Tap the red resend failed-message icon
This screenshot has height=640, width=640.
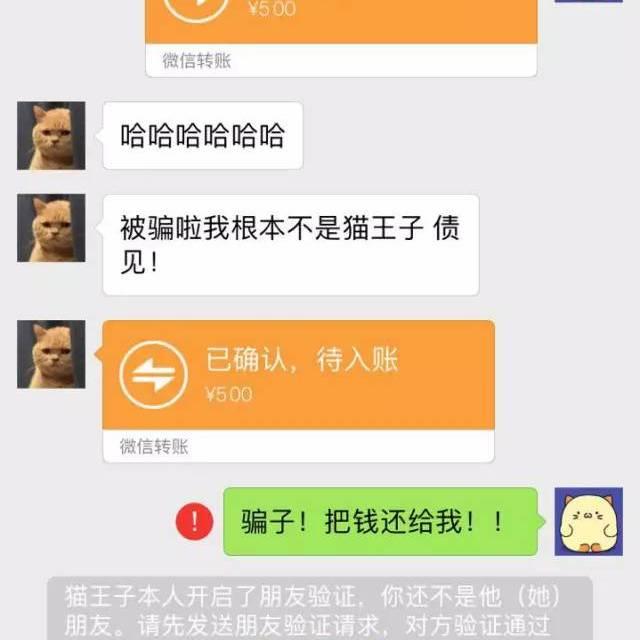194,521
